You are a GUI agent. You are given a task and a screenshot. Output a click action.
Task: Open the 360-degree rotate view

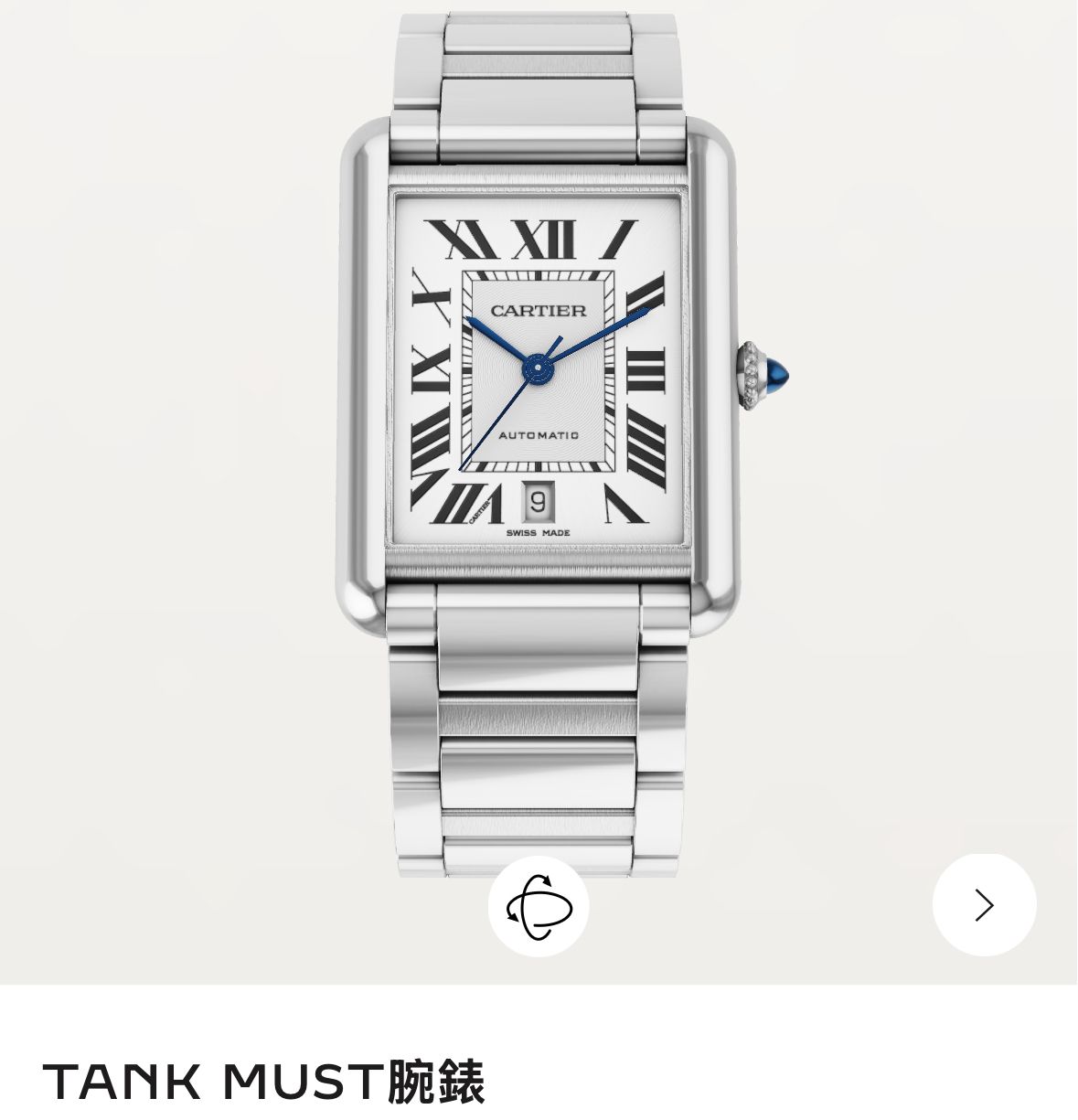click(539, 906)
